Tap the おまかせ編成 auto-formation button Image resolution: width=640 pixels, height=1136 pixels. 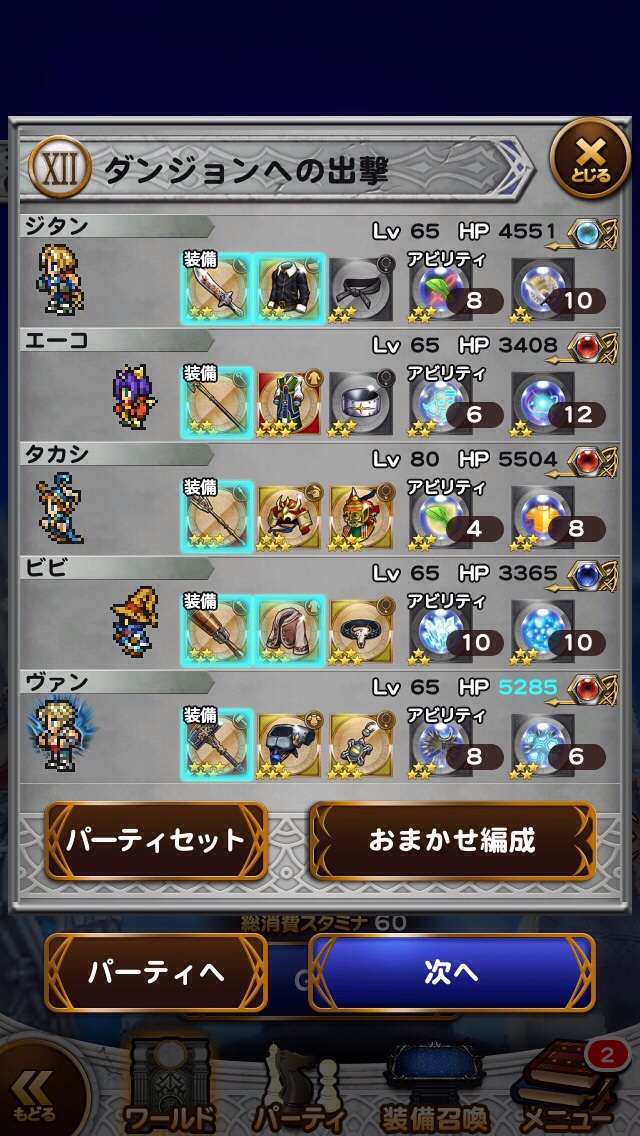pyautogui.click(x=452, y=841)
